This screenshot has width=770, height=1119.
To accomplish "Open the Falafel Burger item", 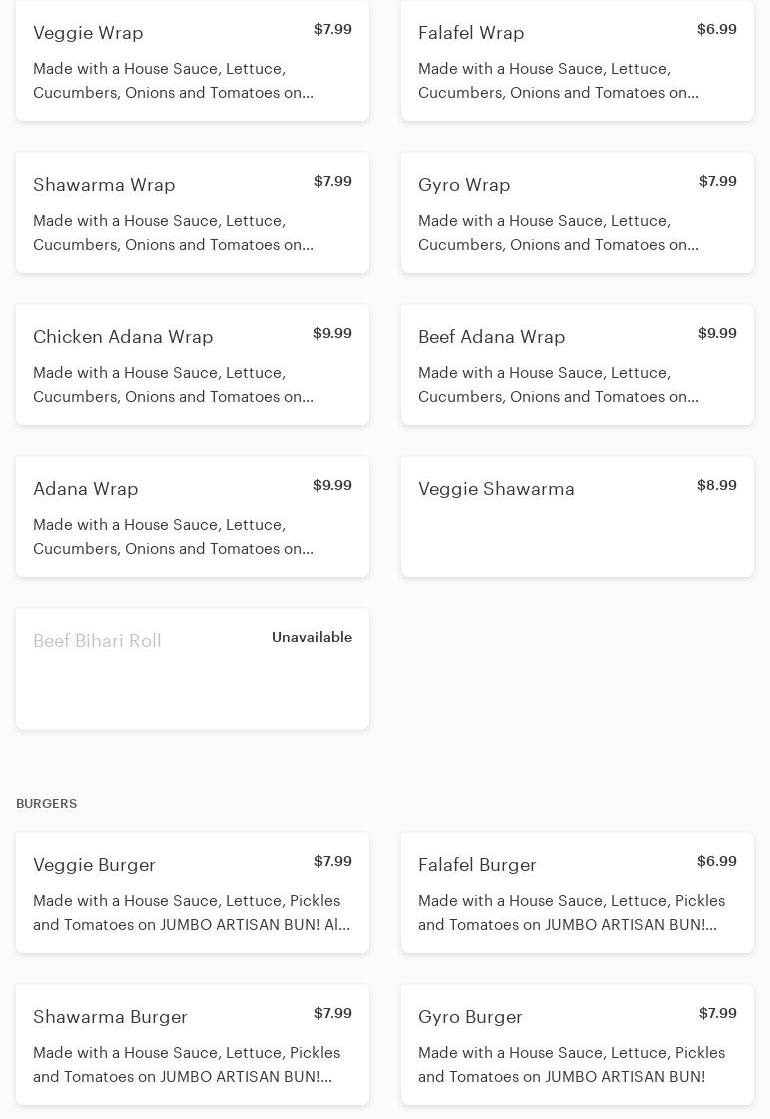I will coord(577,893).
